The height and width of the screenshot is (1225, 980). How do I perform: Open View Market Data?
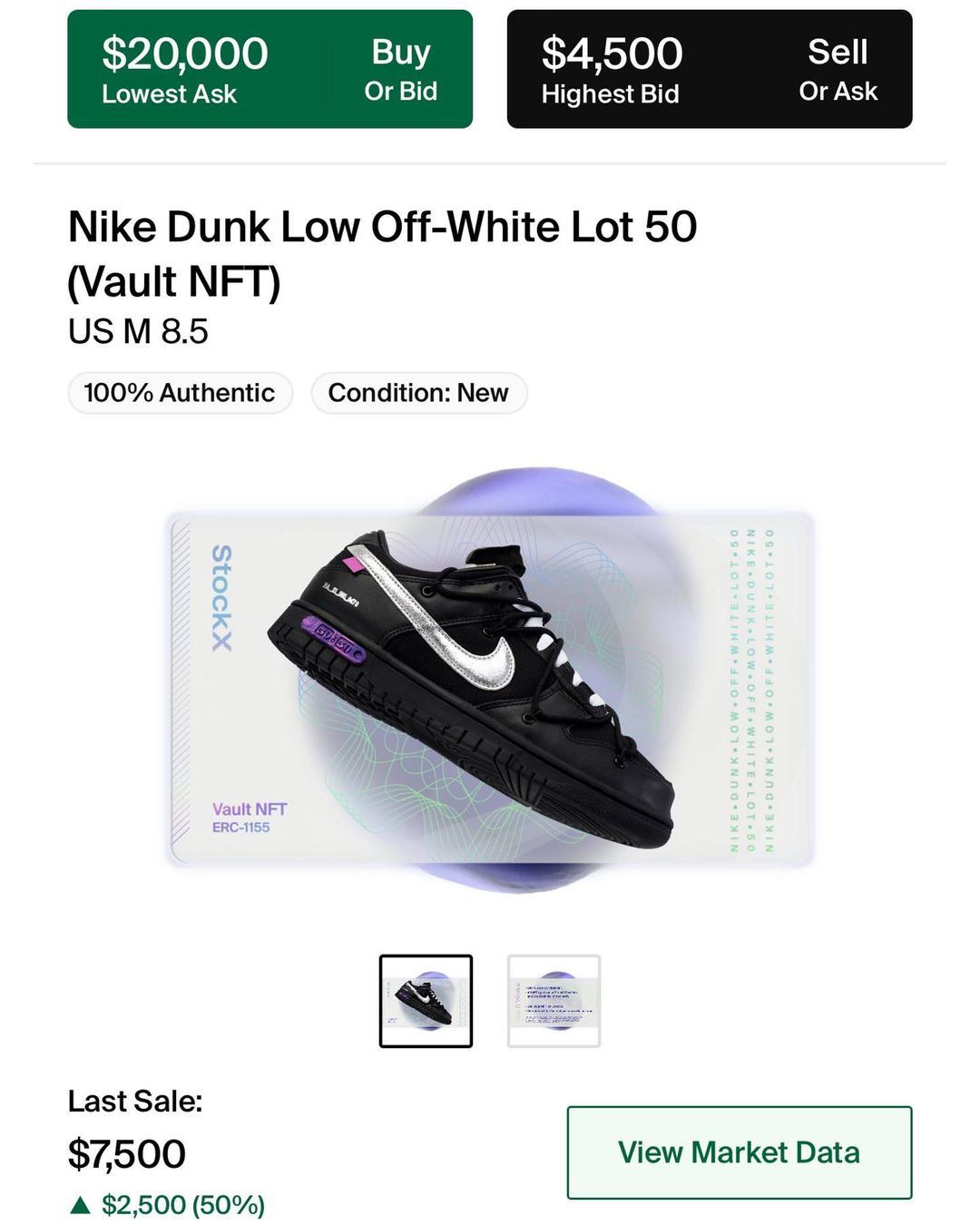tap(739, 1153)
